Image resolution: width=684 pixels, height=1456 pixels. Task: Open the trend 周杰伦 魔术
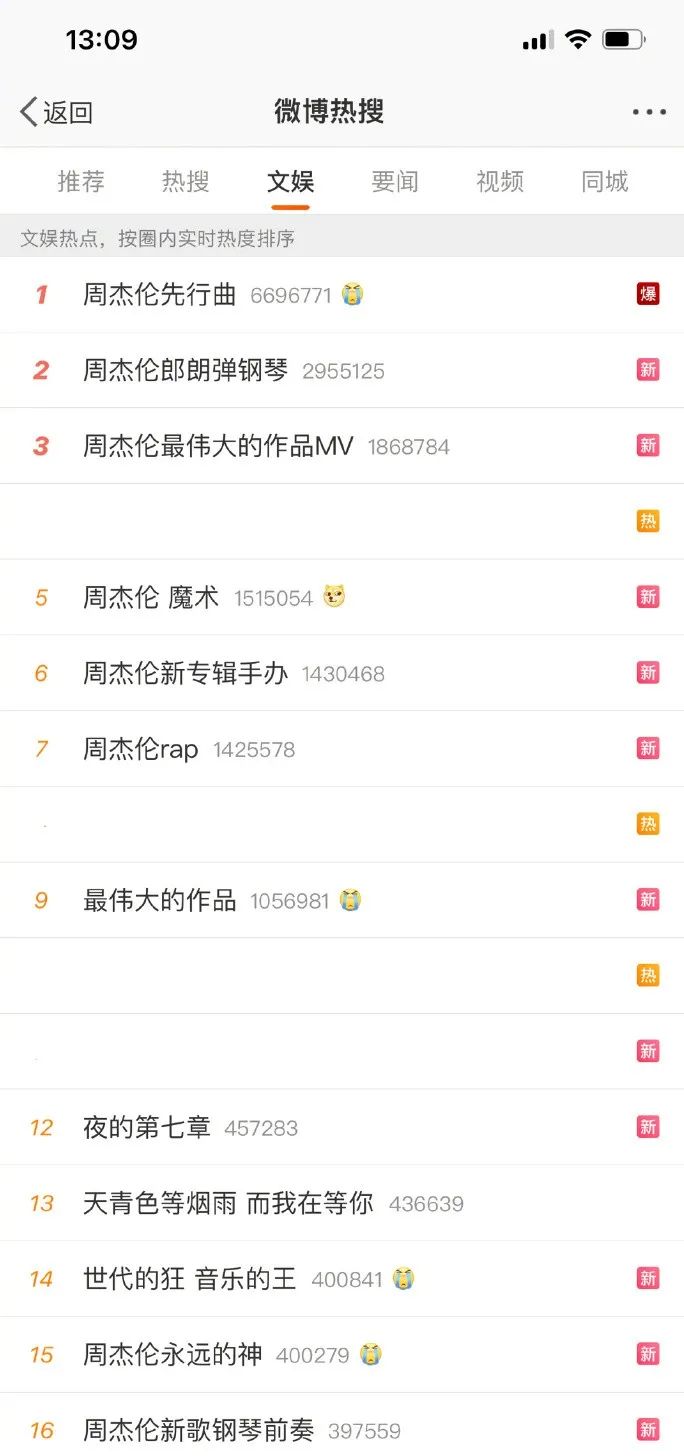pos(342,598)
